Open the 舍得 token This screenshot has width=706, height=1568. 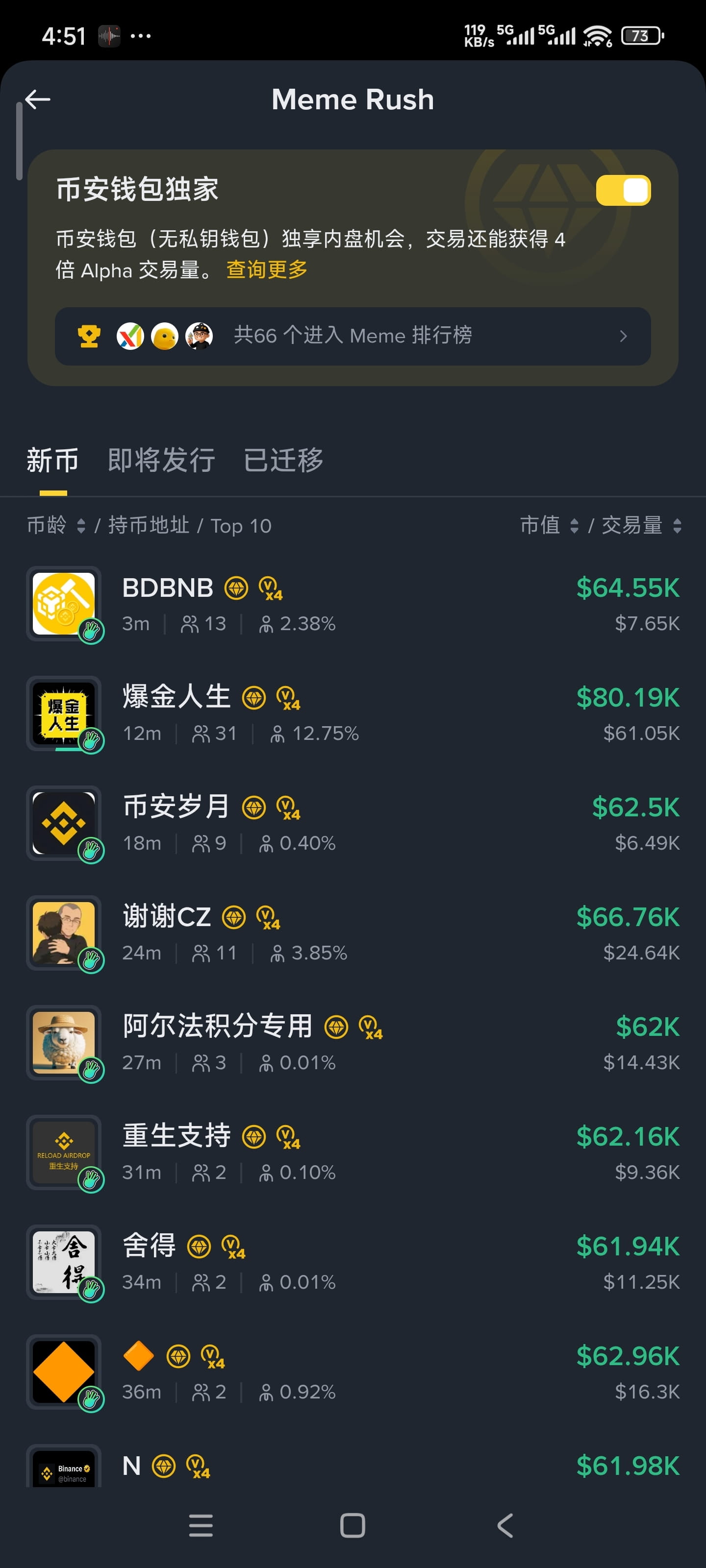(353, 1262)
